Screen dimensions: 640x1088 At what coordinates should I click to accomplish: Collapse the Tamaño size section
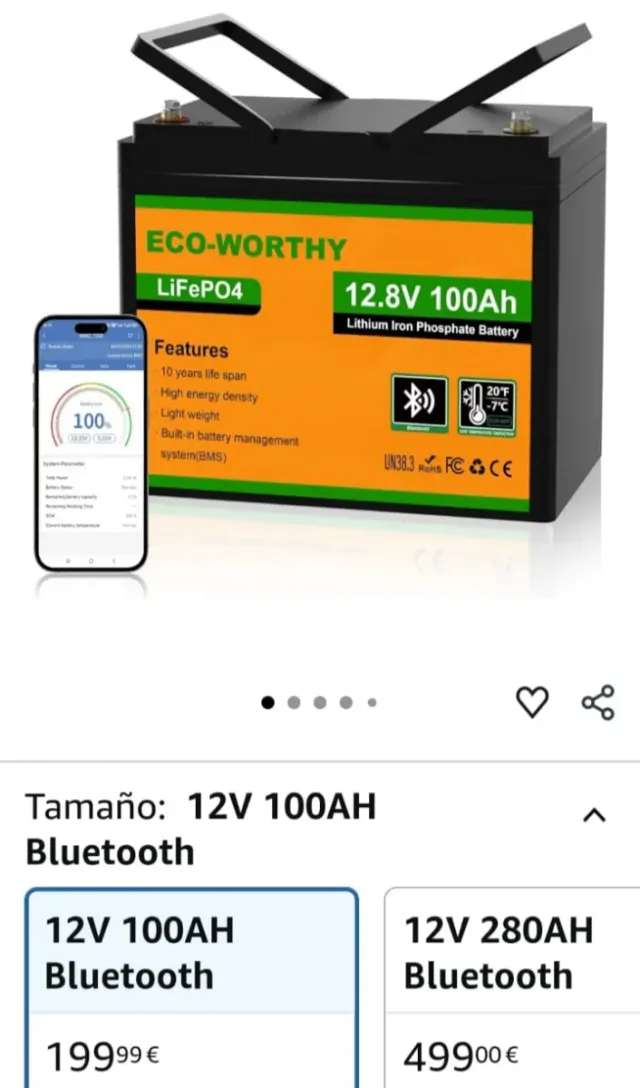(594, 815)
